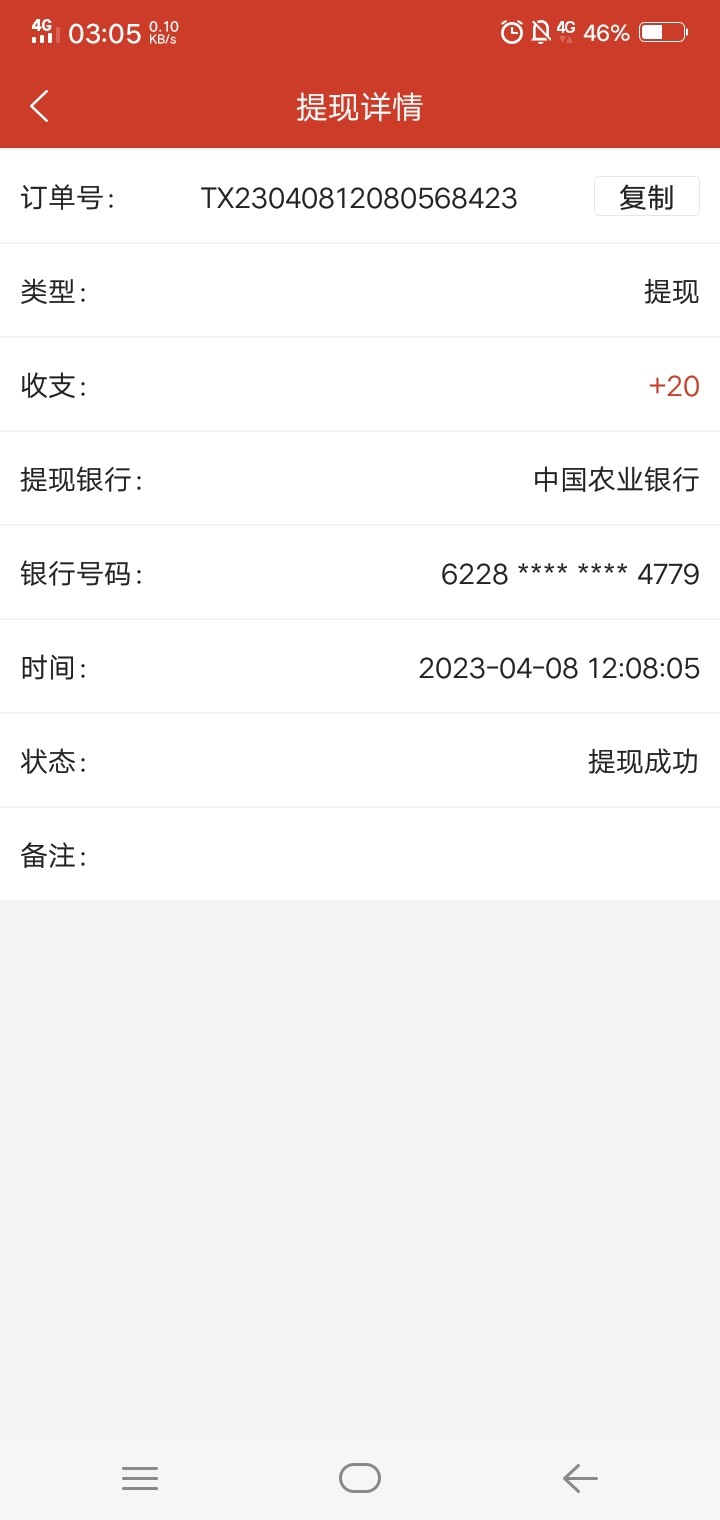This screenshot has width=720, height=1520.
Task: Tap the clock 03:05 in status bar
Action: (x=103, y=32)
